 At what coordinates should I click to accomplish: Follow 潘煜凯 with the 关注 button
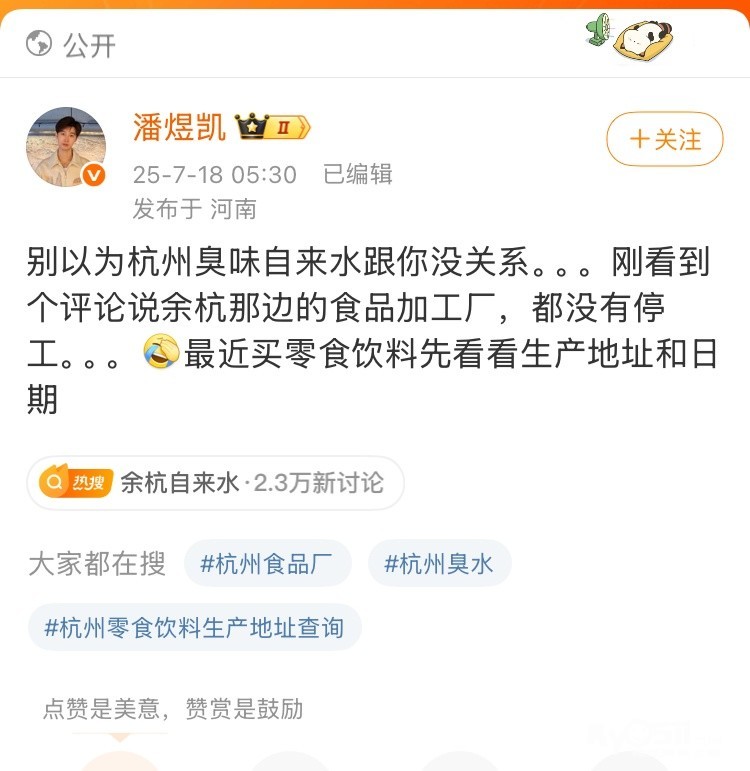[664, 139]
